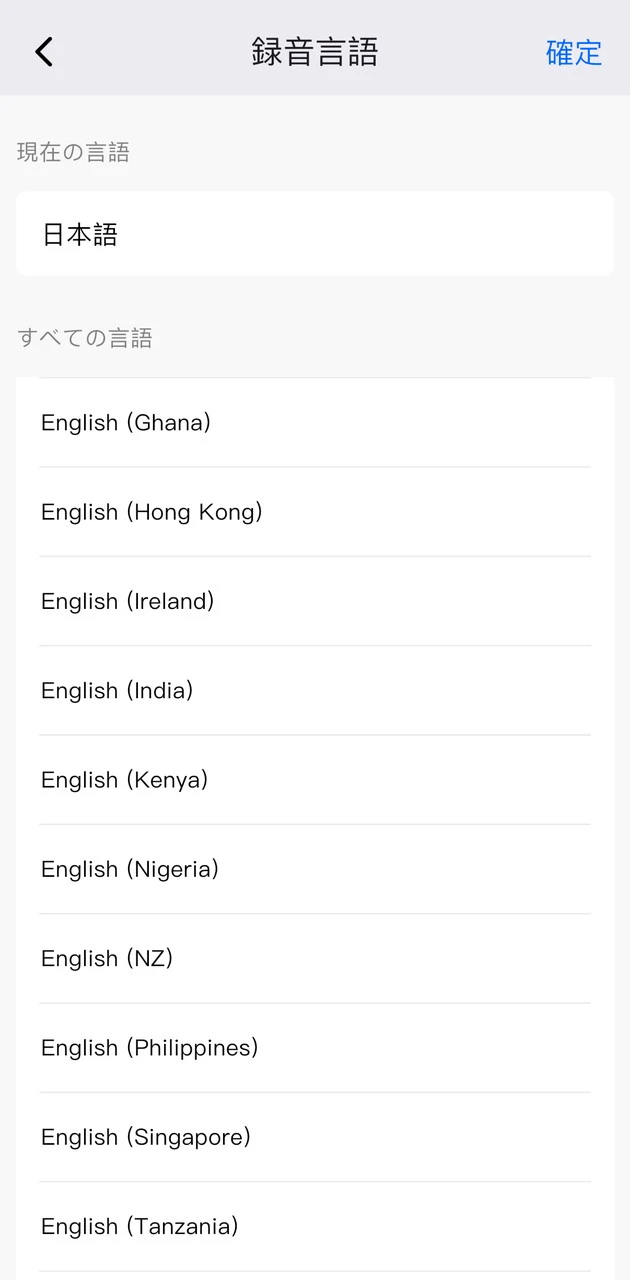Choose English (Hong Kong)
This screenshot has width=630, height=1280.
coord(152,512)
